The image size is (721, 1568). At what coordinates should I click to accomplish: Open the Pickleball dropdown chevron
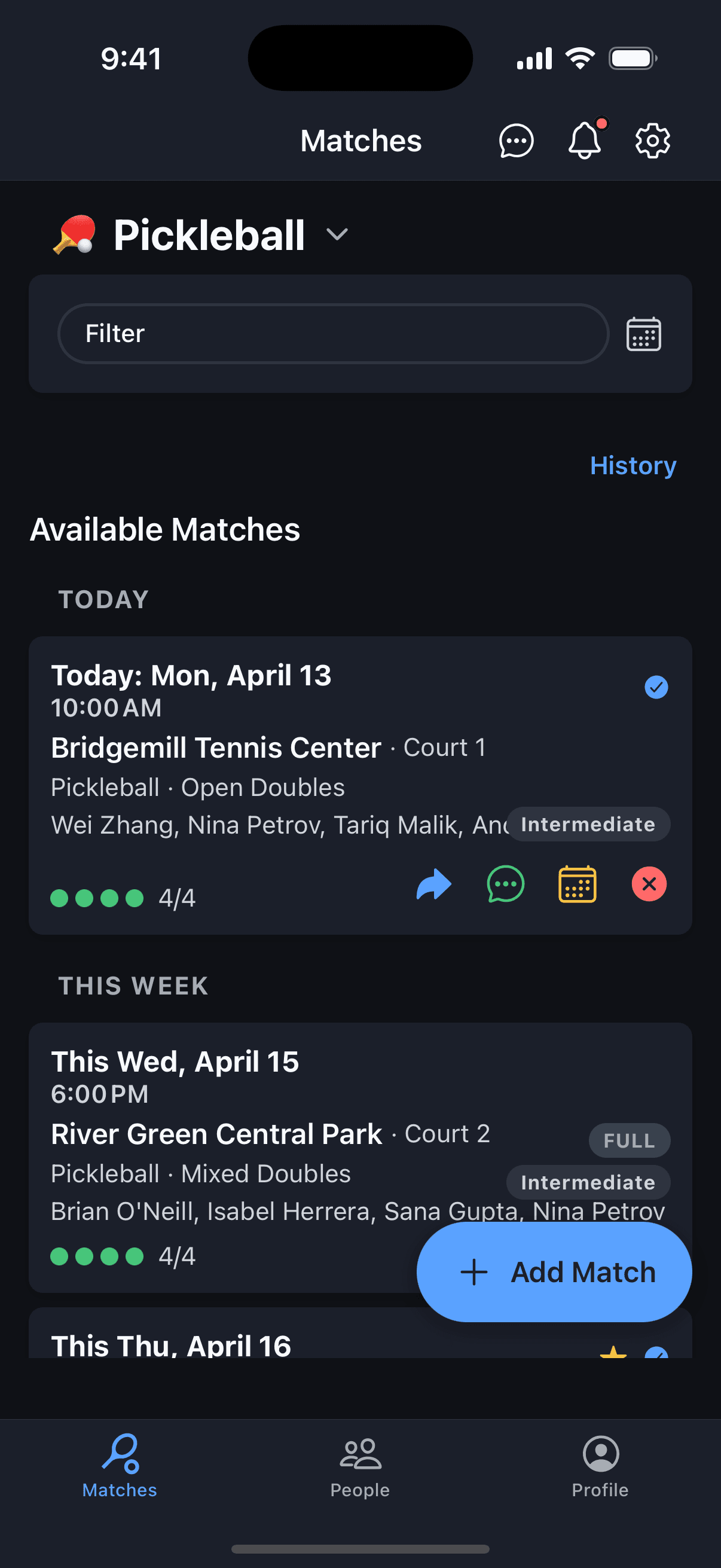pos(338,236)
